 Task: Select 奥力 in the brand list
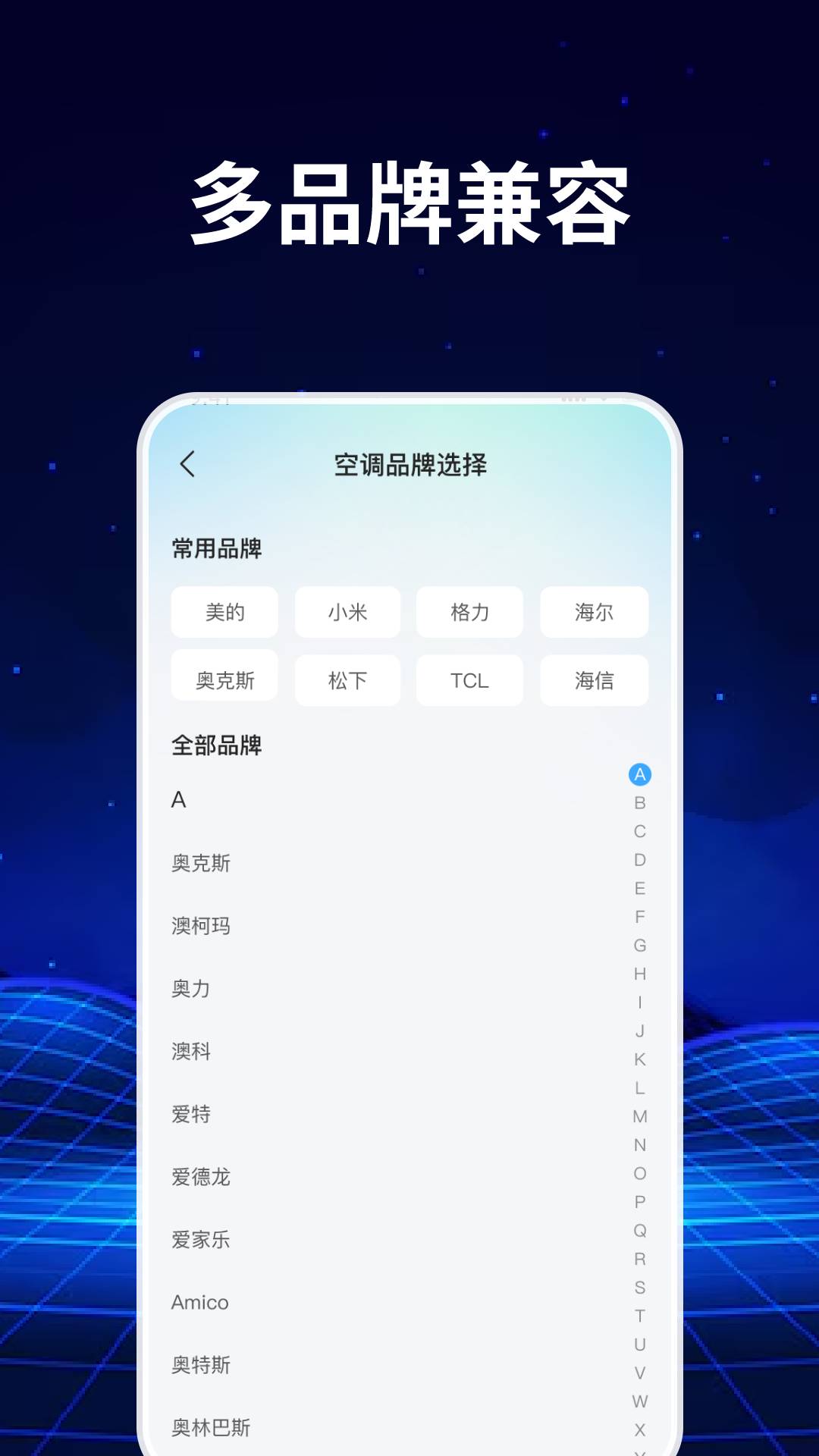(192, 989)
